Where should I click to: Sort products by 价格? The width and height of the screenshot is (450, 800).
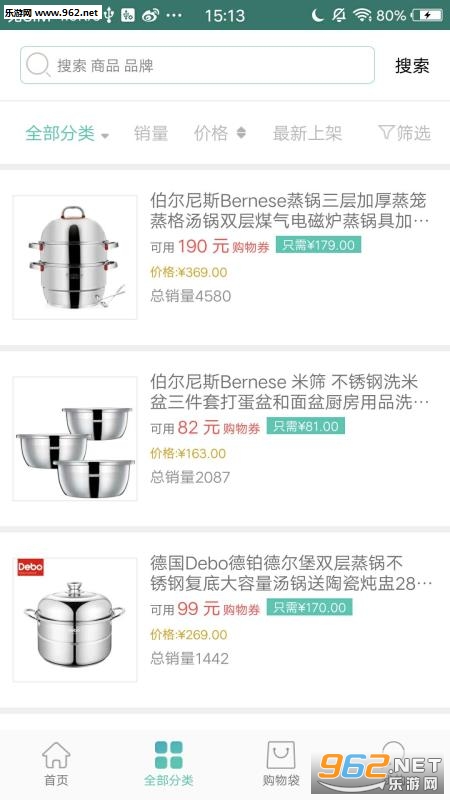220,134
